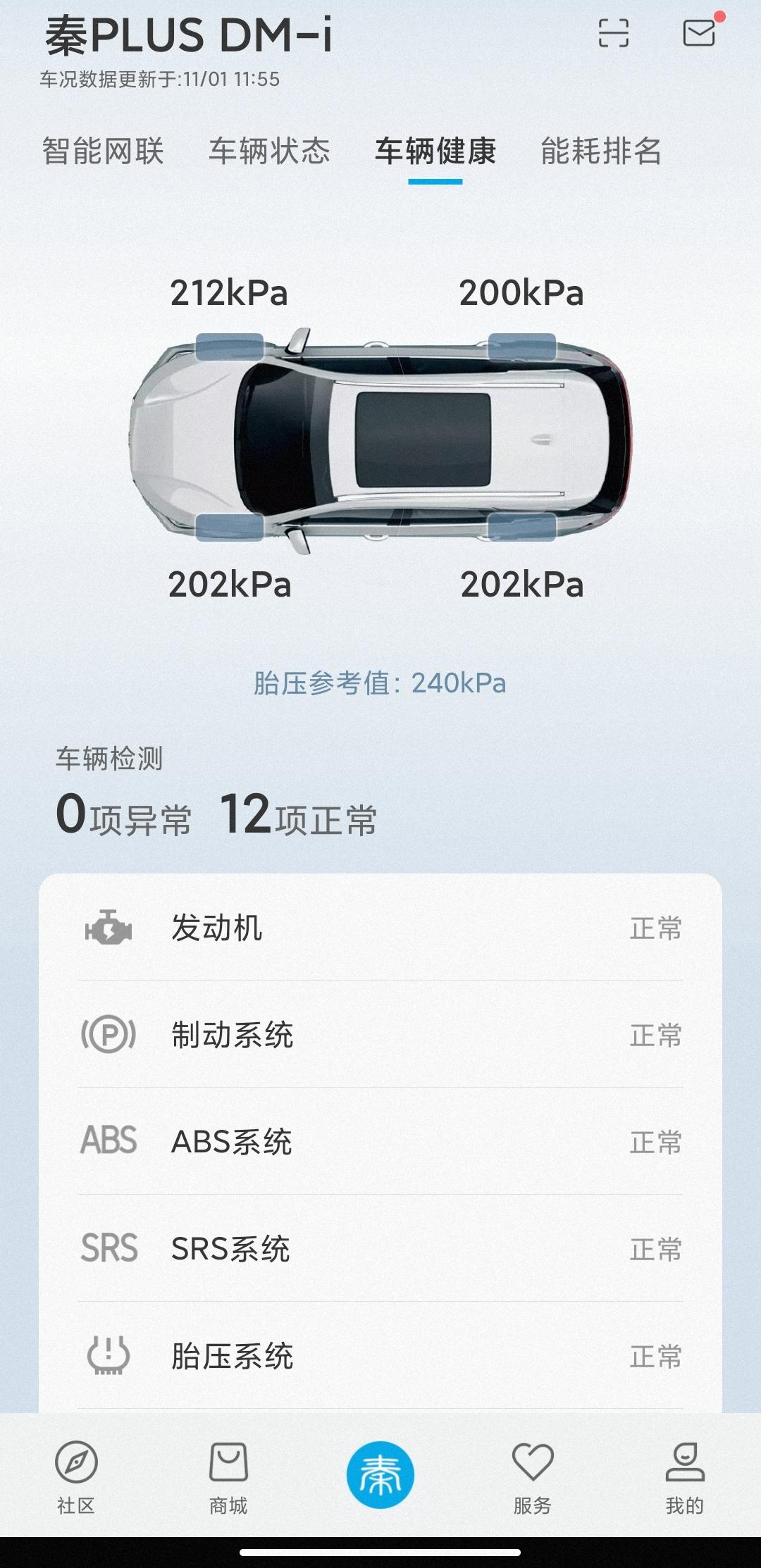The width and height of the screenshot is (761, 1568).
Task: Open the QR scan icon
Action: (x=613, y=33)
